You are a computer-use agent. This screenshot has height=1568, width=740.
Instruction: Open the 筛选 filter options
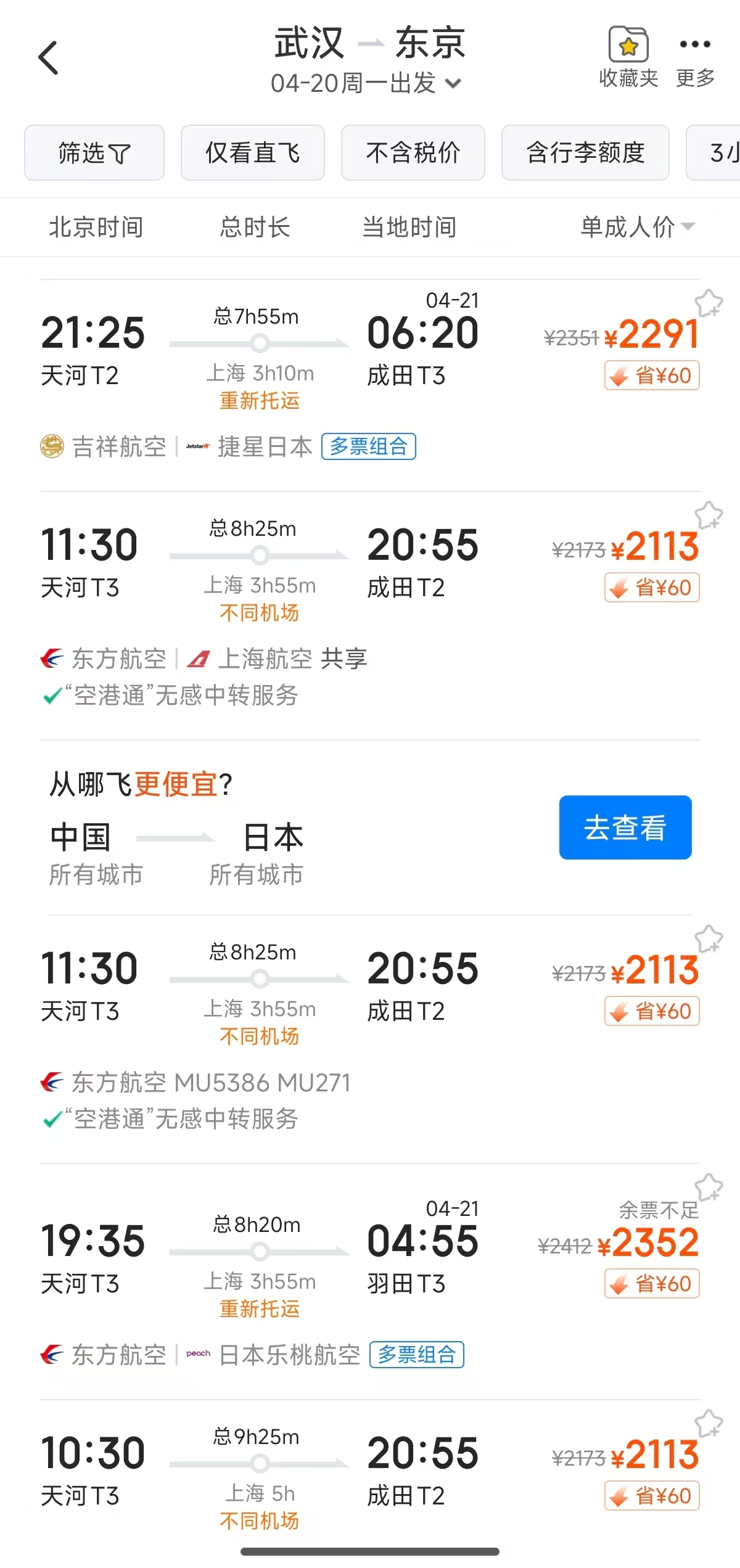click(94, 153)
